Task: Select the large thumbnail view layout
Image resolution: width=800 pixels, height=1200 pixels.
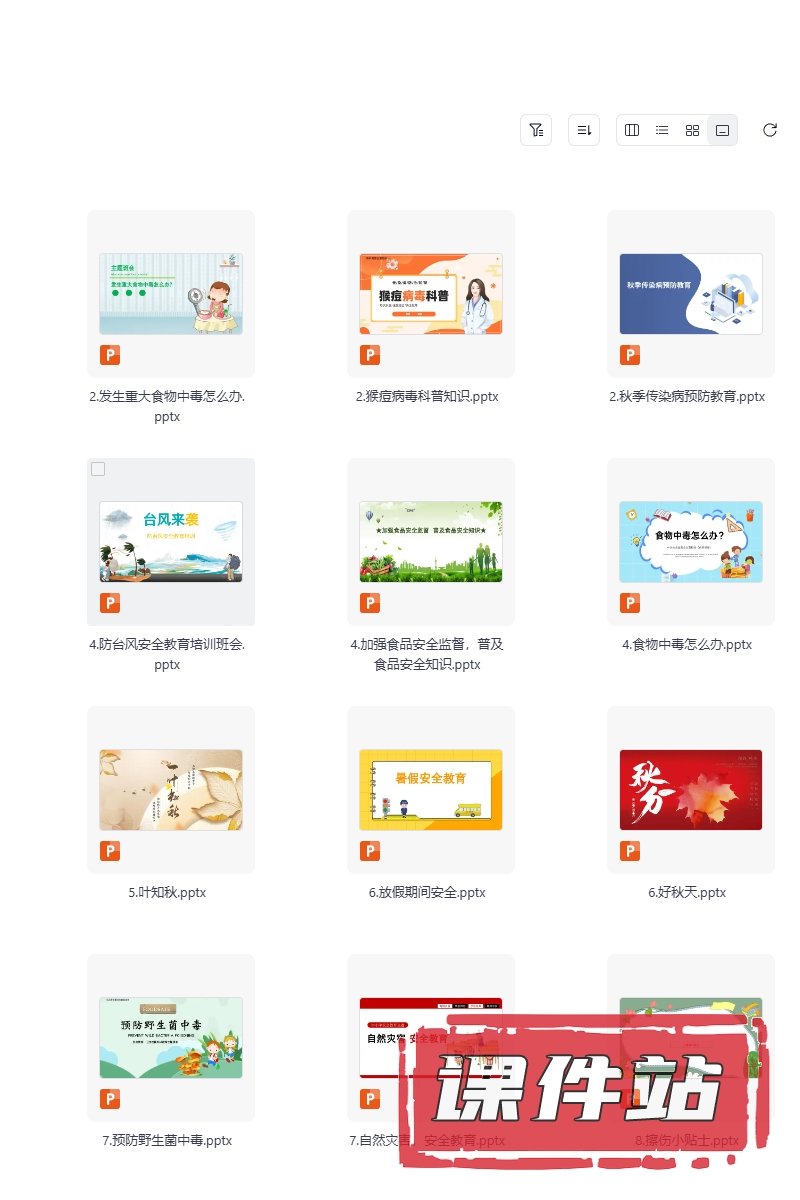Action: pos(722,130)
